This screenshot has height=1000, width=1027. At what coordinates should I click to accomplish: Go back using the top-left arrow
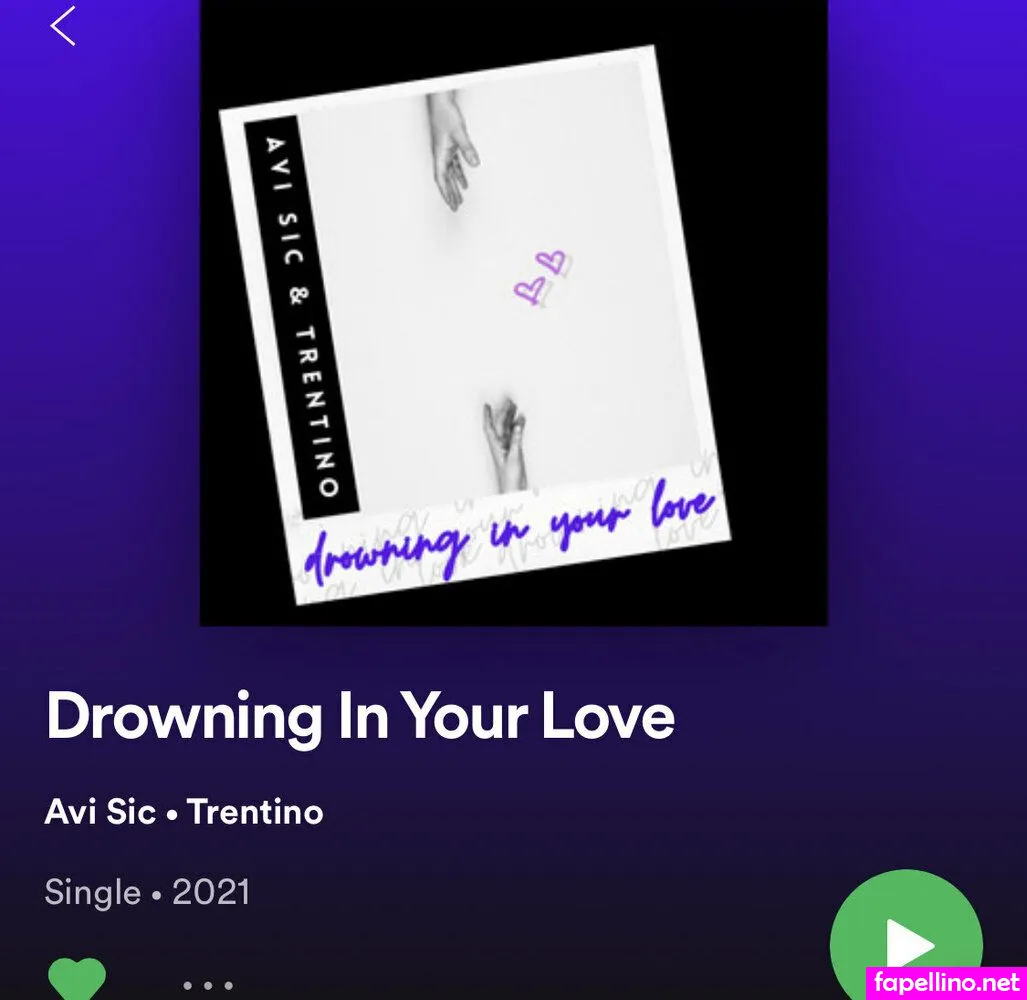pyautogui.click(x=63, y=26)
